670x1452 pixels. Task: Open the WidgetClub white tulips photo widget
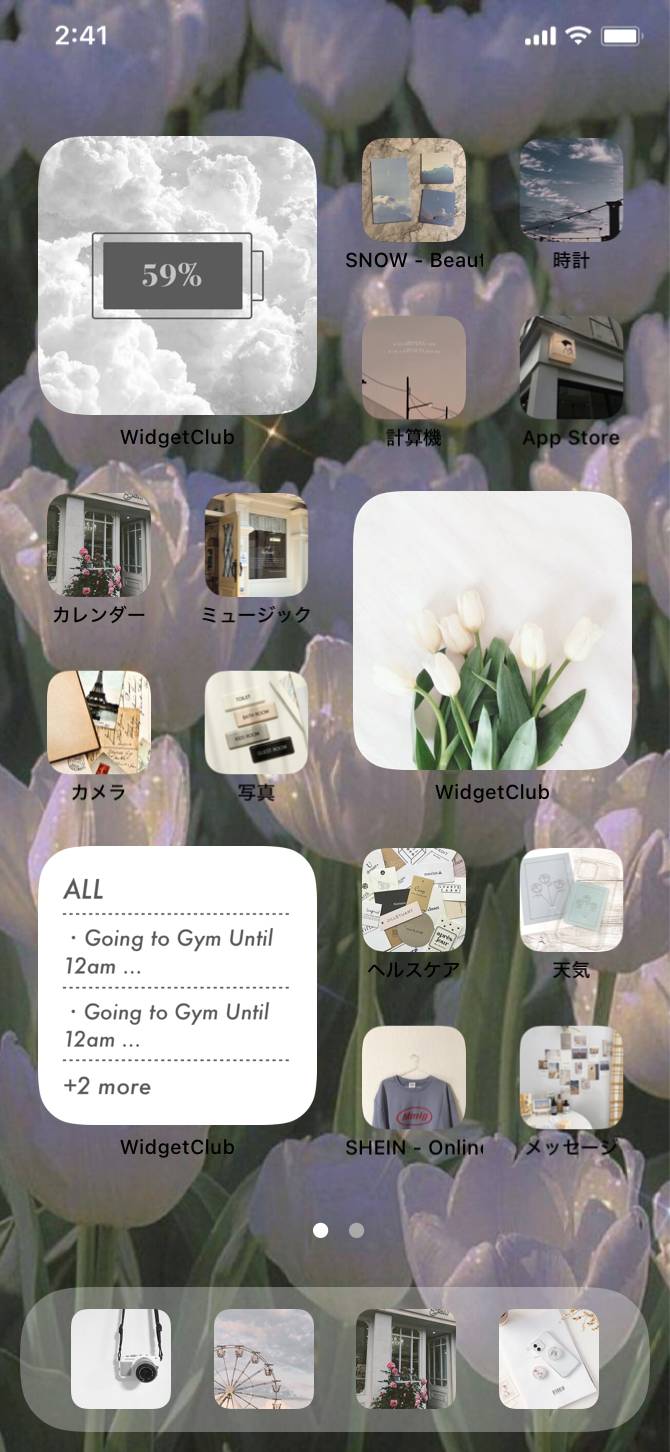(492, 630)
